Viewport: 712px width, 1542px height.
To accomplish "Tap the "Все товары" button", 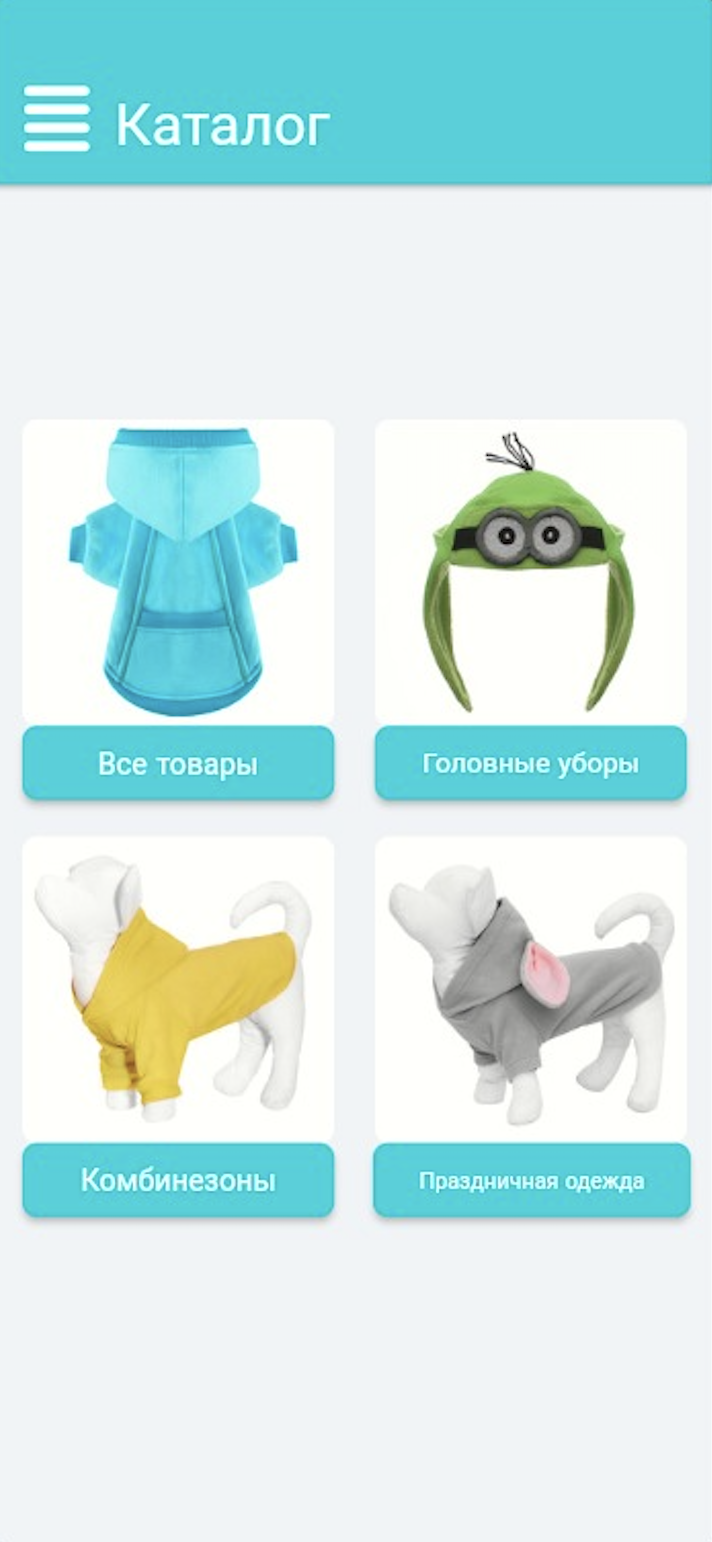I will tap(178, 764).
